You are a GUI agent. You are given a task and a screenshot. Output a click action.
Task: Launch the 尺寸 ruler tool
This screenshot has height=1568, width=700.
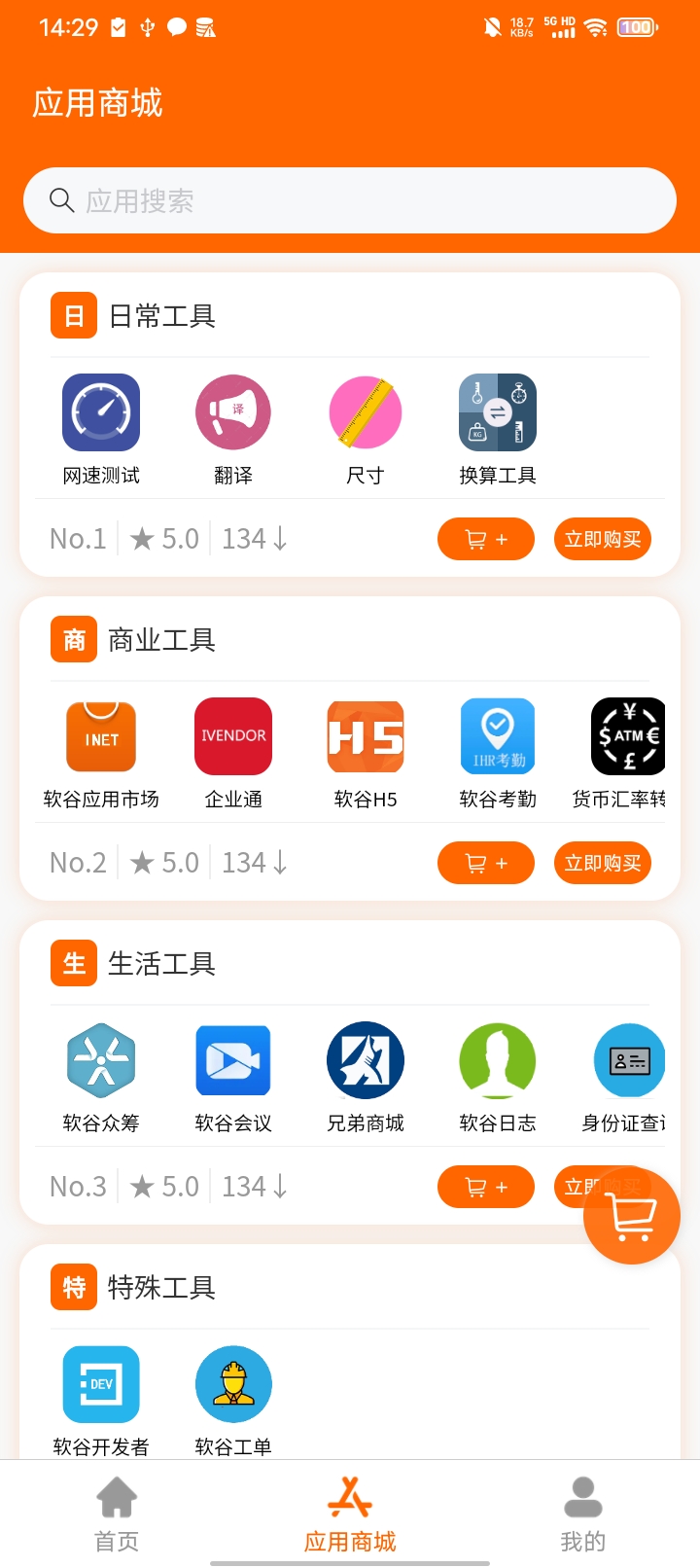(x=366, y=430)
